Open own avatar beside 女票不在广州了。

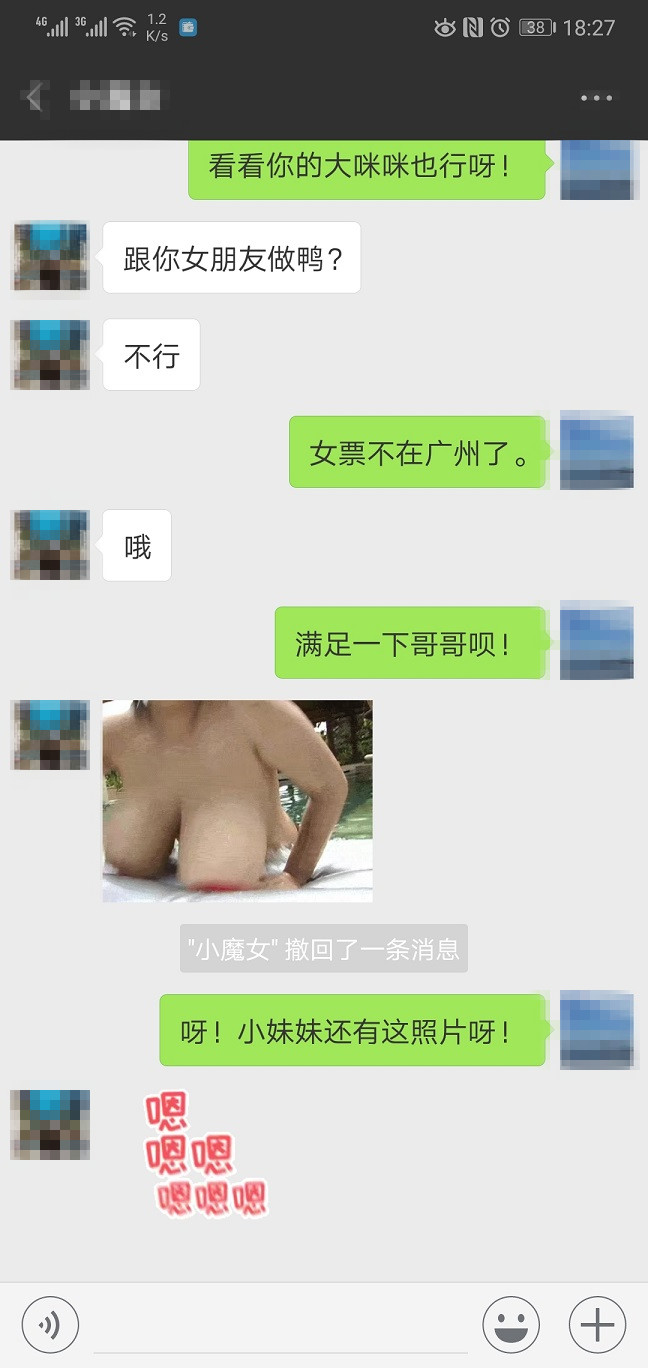click(596, 451)
